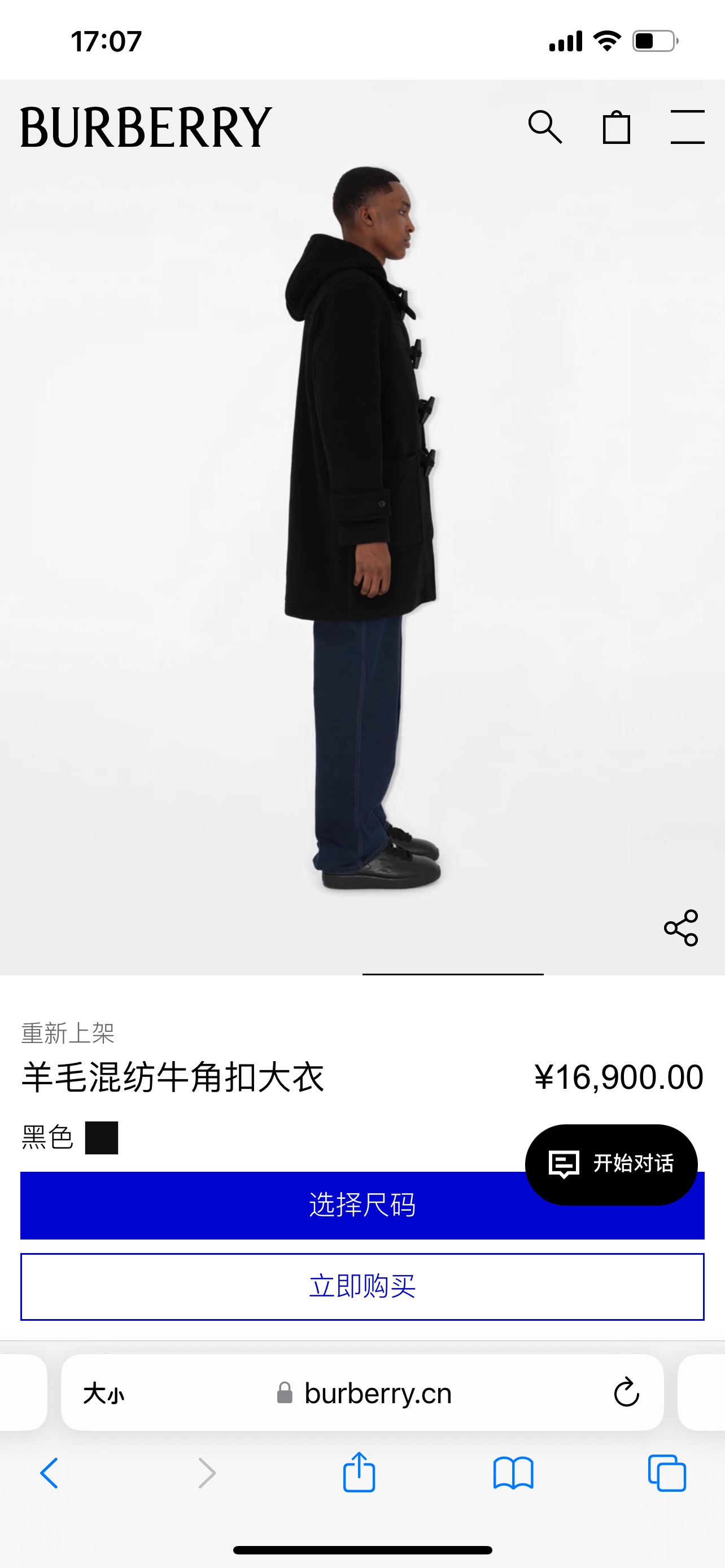725x1568 pixels.
Task: Reload the burberry.cn page
Action: pyautogui.click(x=626, y=1392)
